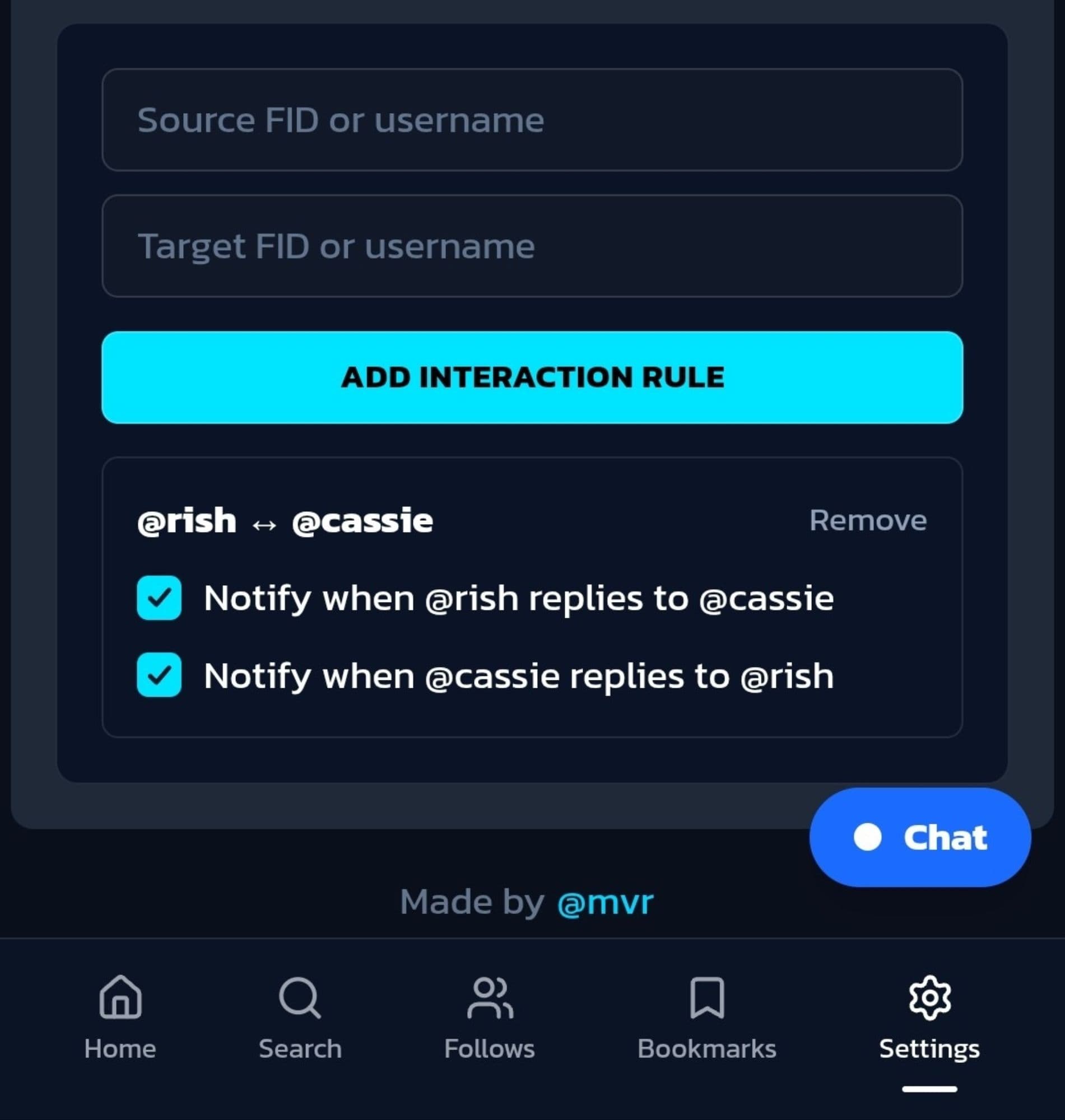Select the Settings tab
Screen dimensions: 1065x1120
click(x=929, y=1017)
